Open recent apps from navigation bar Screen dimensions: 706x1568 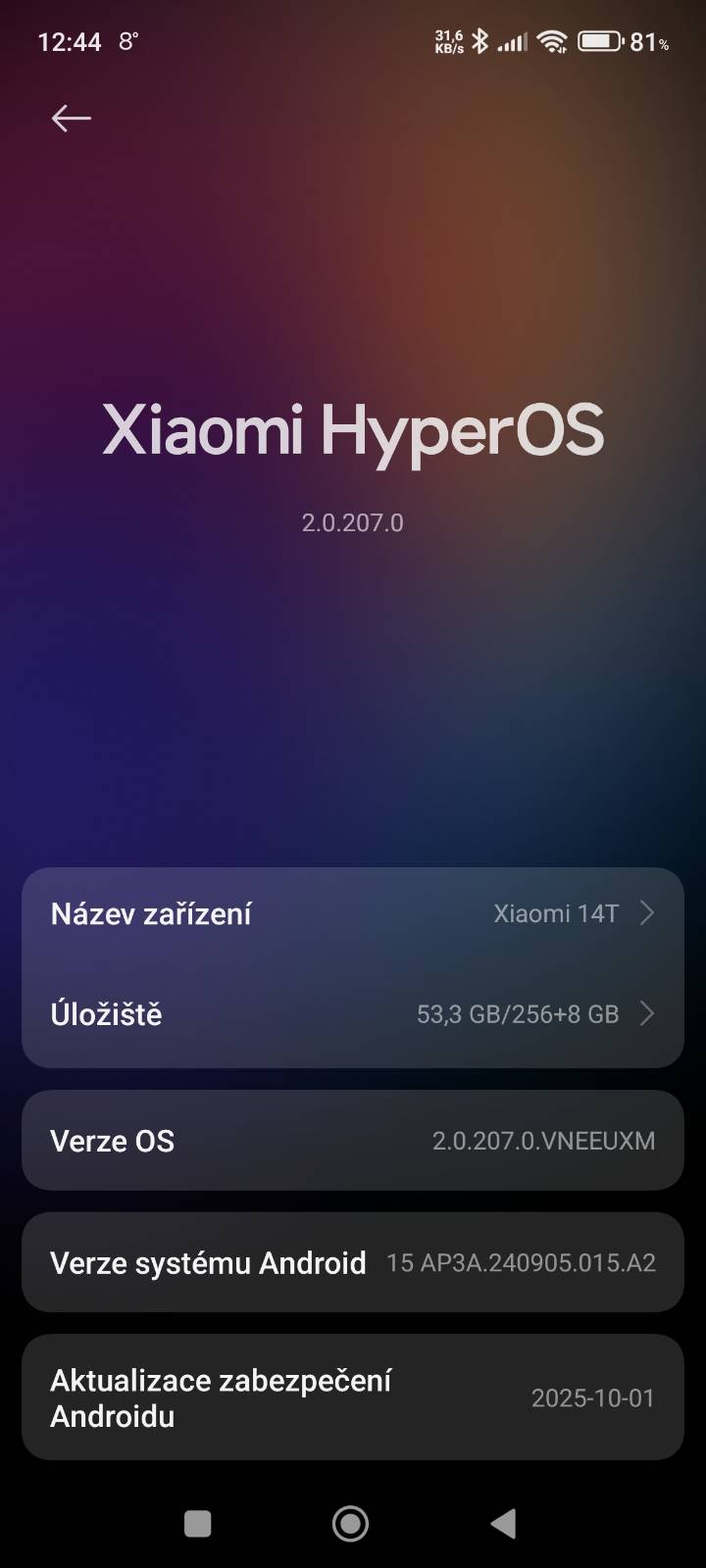198,1523
